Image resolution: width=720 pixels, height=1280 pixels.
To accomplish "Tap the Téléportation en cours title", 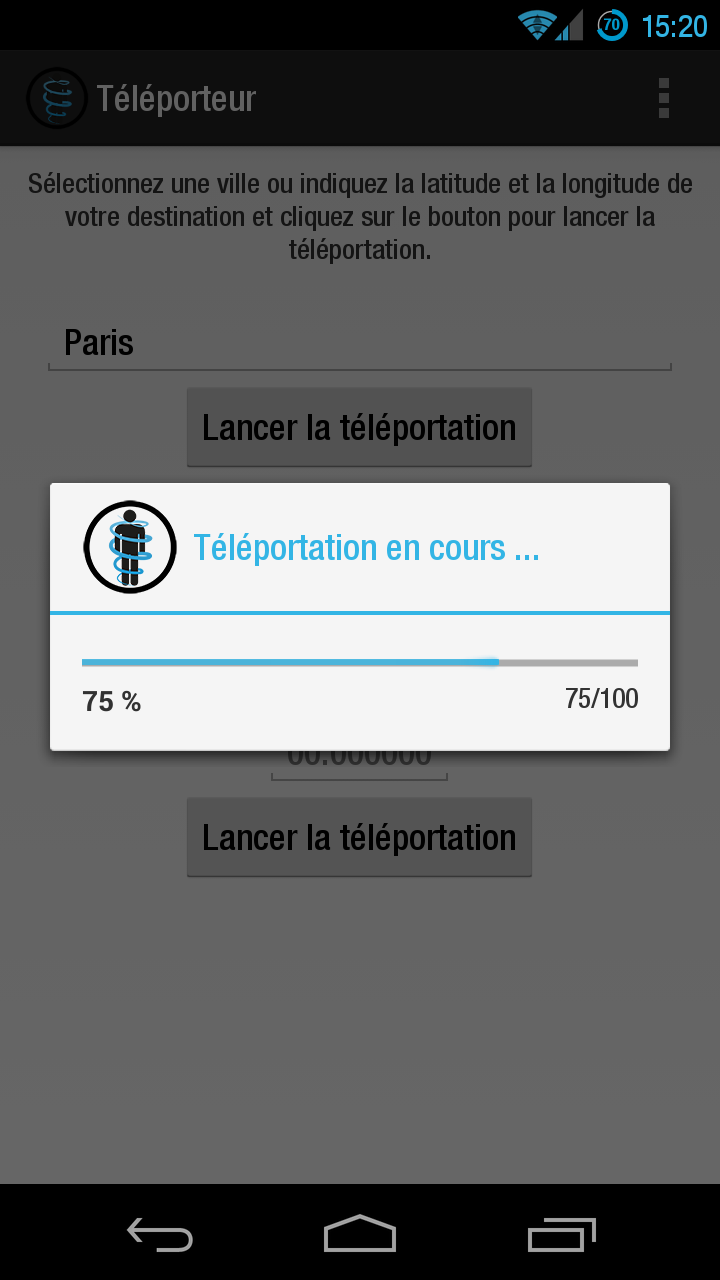I will (365, 547).
